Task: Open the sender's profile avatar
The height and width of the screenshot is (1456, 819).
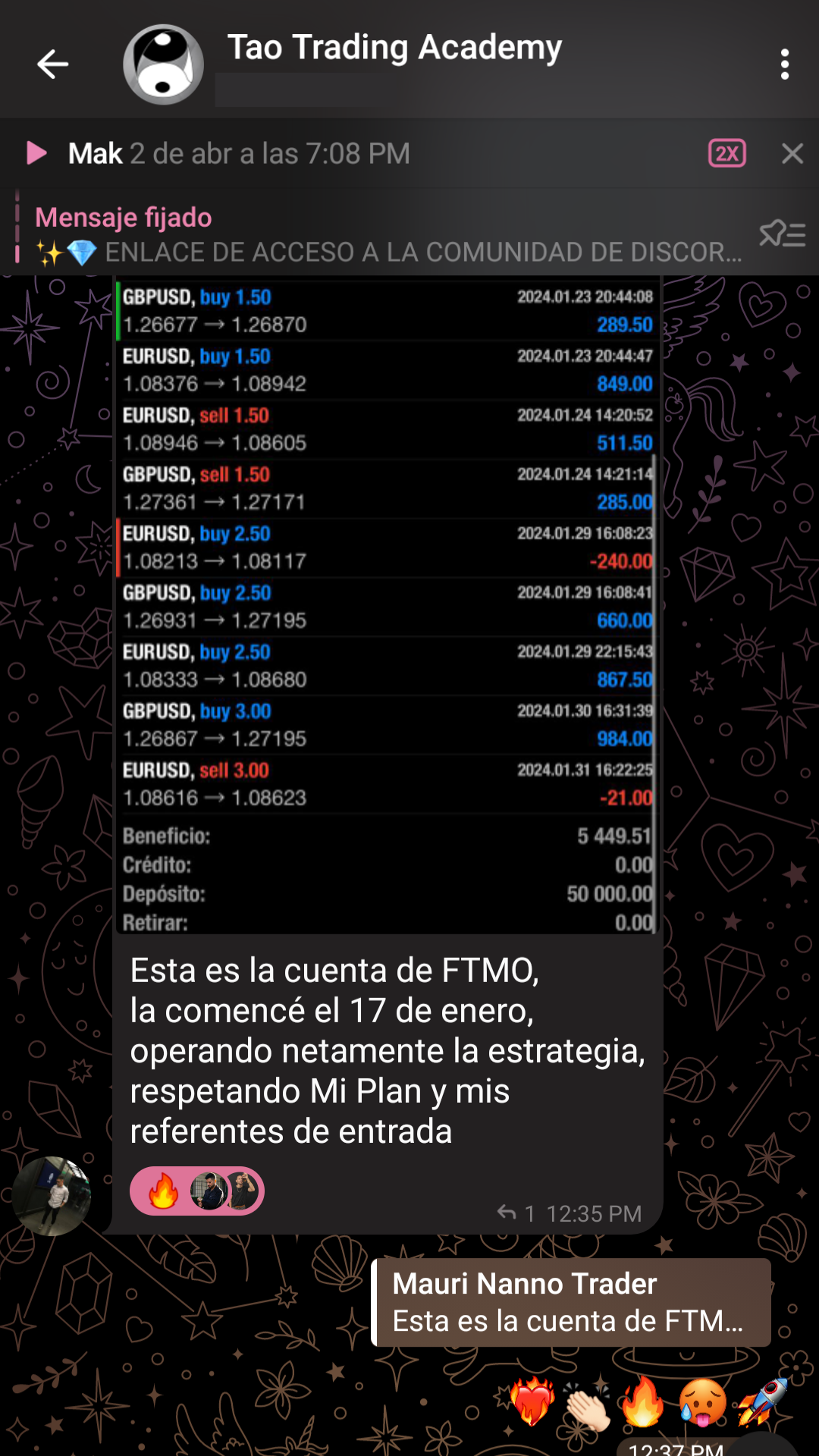Action: 52,1196
